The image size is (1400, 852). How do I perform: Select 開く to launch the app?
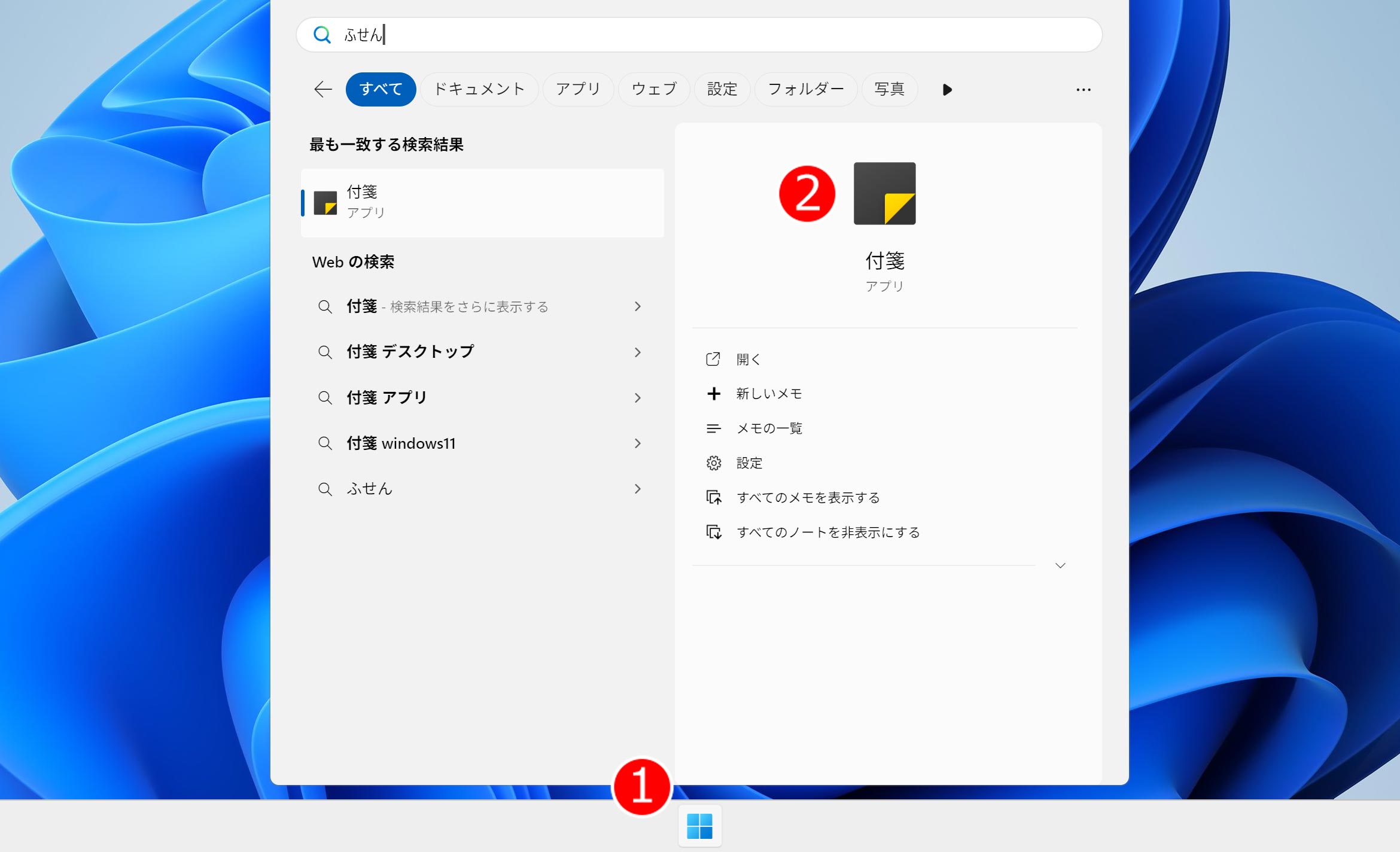748,359
